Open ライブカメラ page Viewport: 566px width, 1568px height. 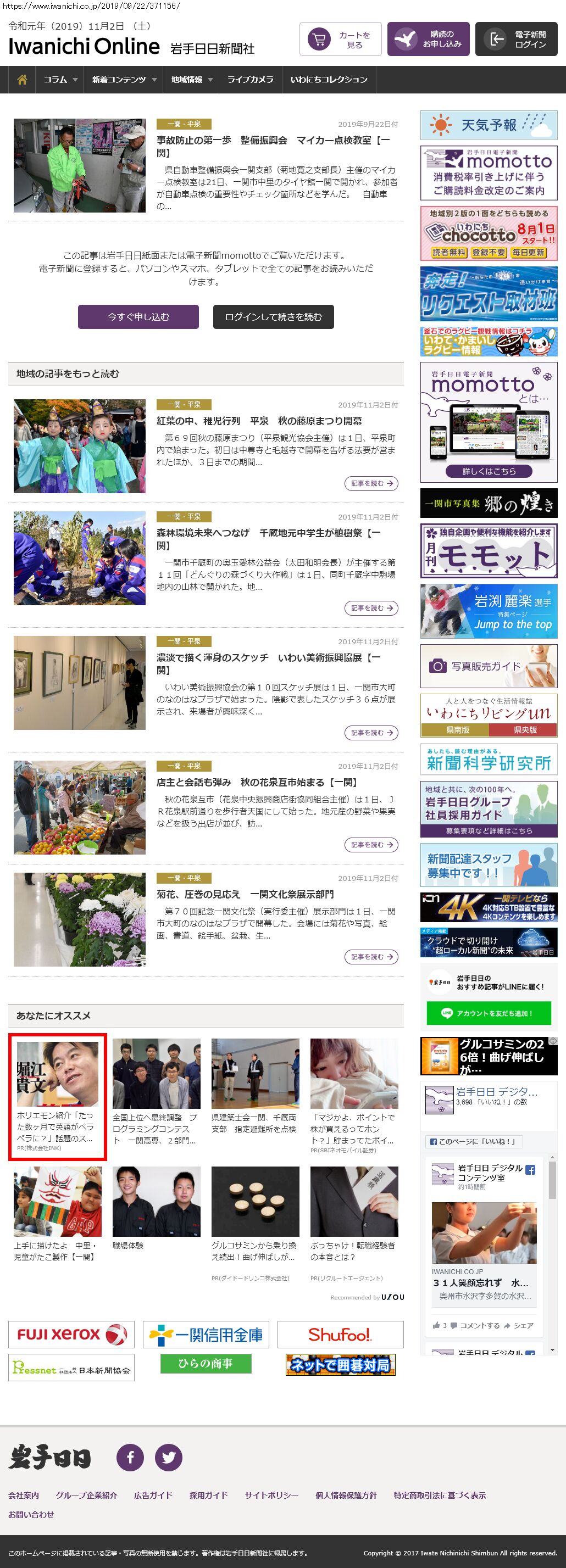point(250,80)
